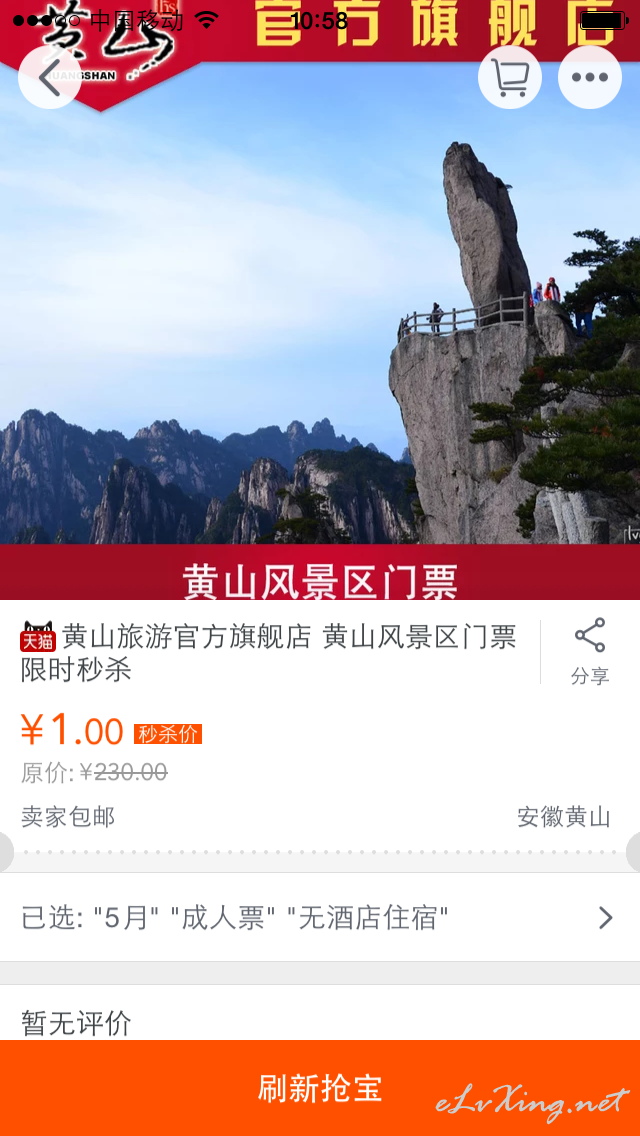Go back with the arrow icon
Image resolution: width=640 pixels, height=1136 pixels.
click(49, 78)
